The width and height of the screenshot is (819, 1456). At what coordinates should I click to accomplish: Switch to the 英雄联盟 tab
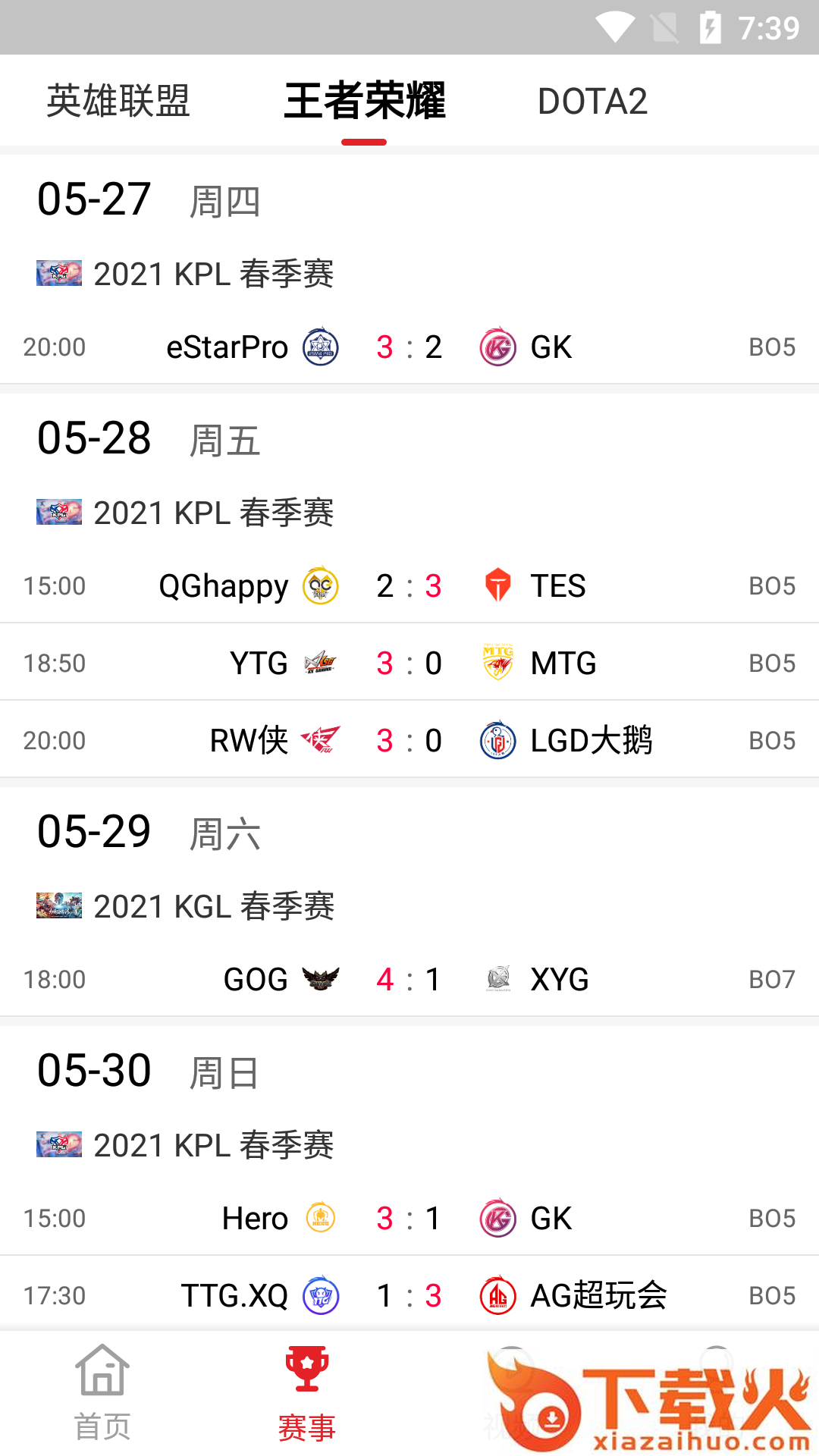click(x=118, y=101)
